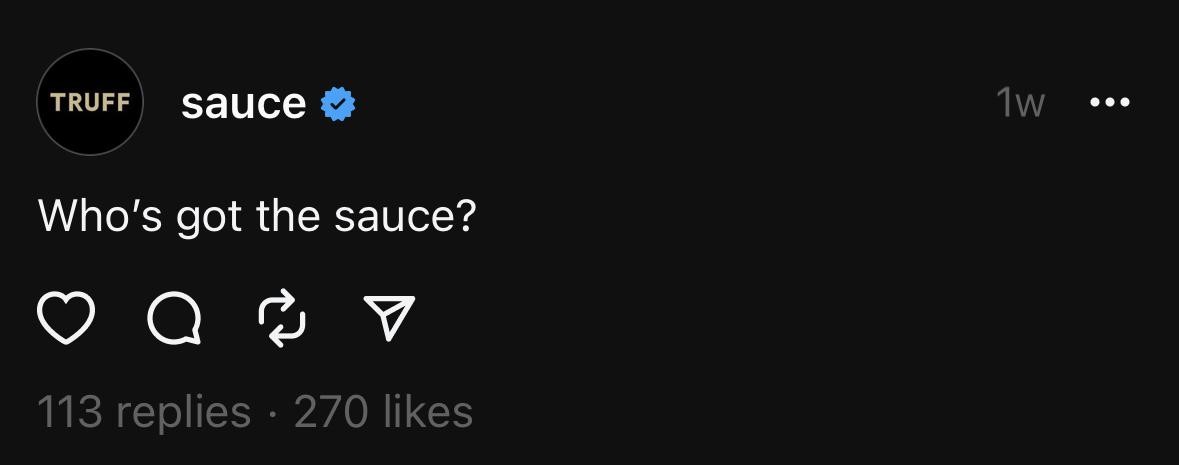See who gave the 270 likes
The image size is (1179, 465).
point(383,411)
